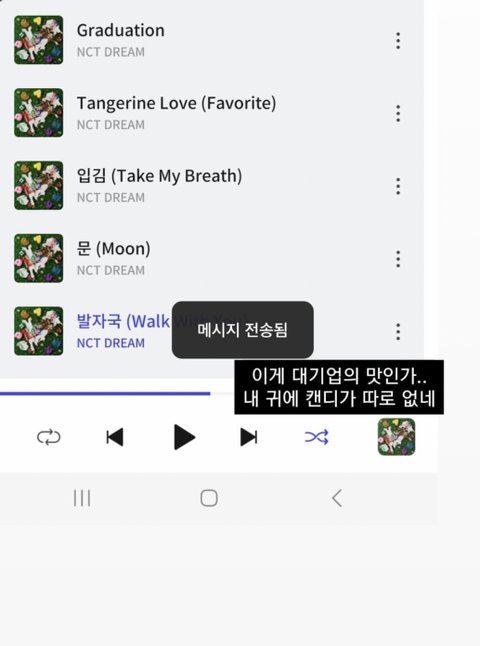Skip to the next track
This screenshot has width=480, height=646.
click(249, 437)
